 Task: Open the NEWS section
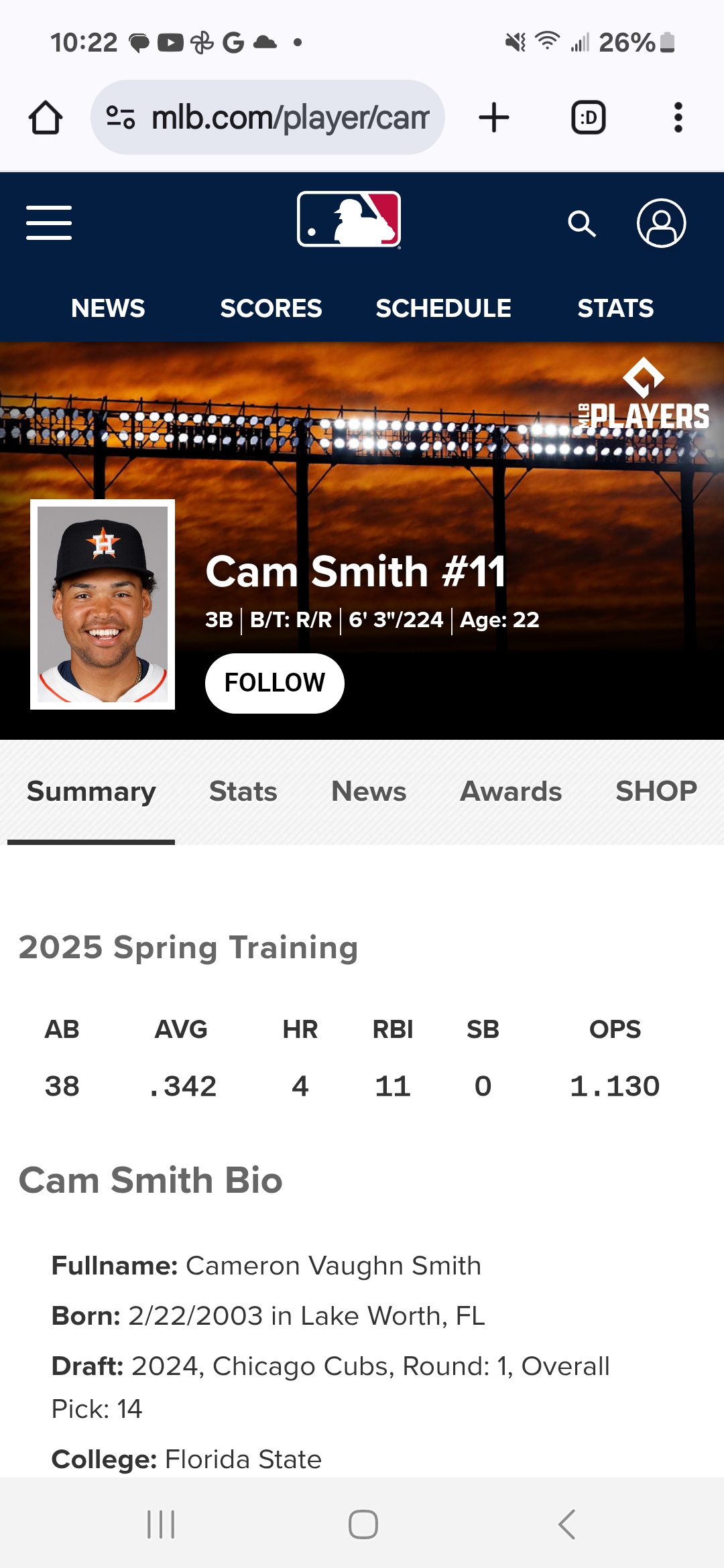click(108, 308)
